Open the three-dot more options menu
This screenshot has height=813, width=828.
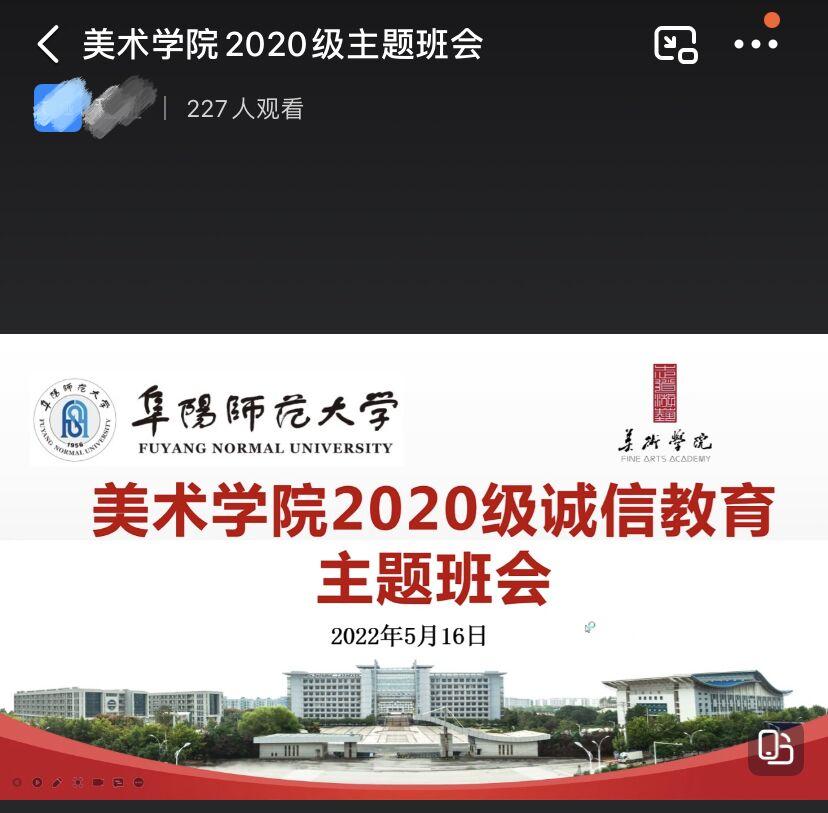tap(755, 45)
